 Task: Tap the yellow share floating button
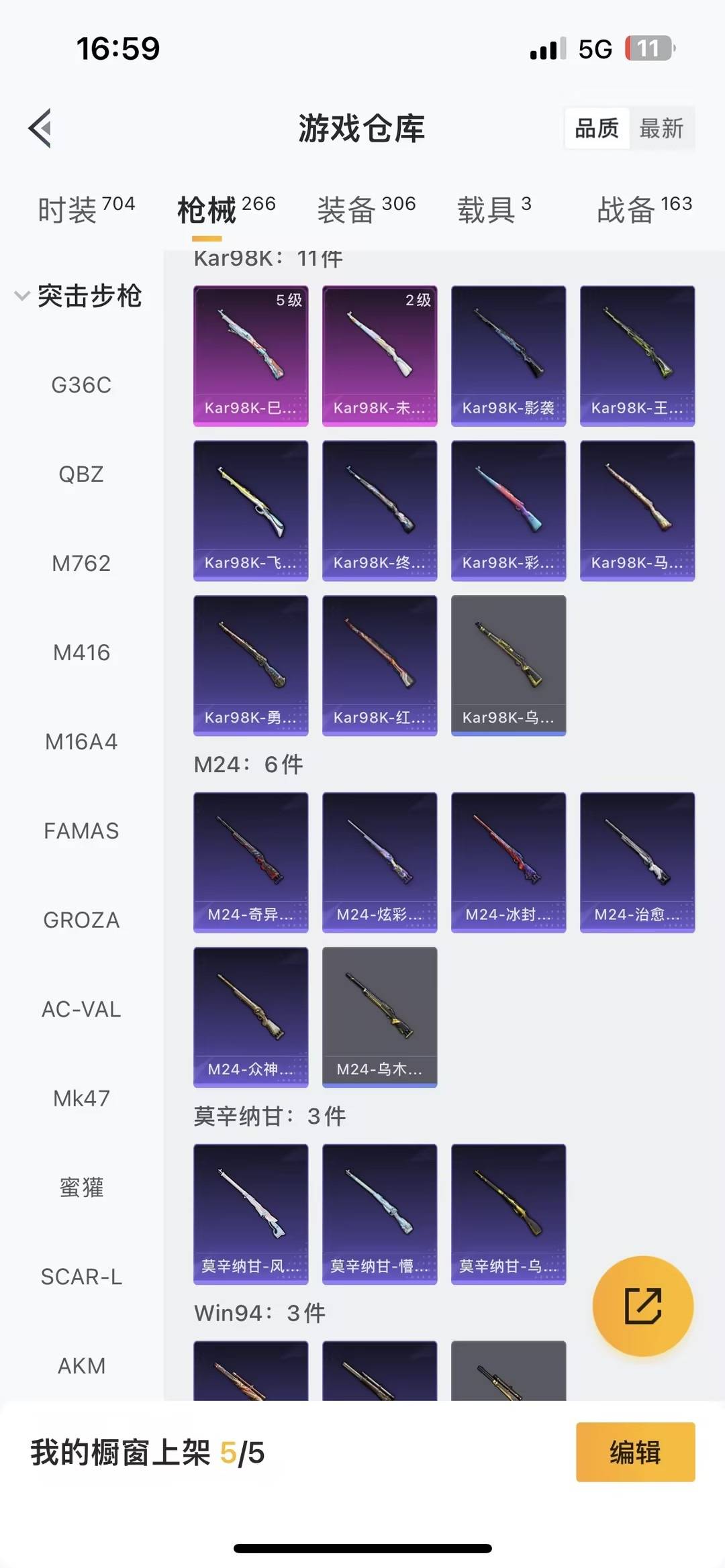(x=642, y=1306)
